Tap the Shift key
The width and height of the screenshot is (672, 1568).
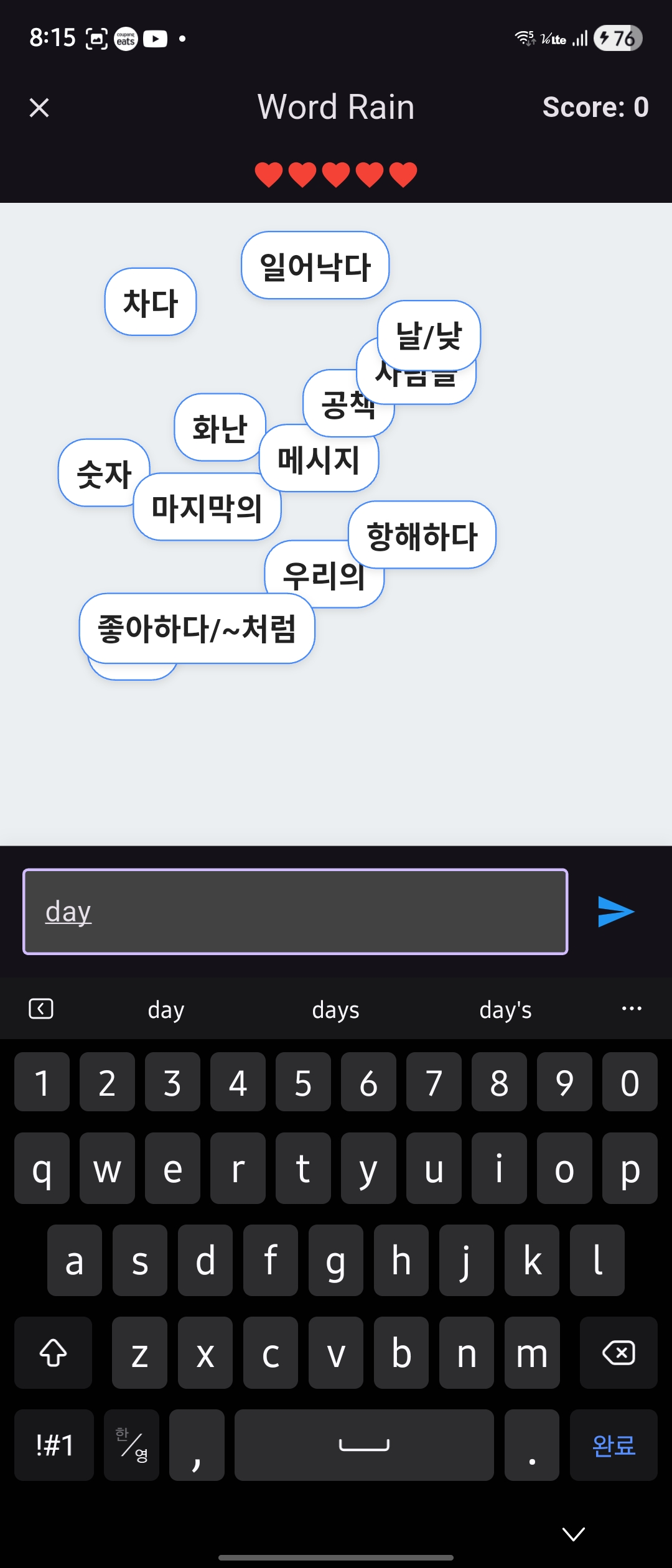pyautogui.click(x=53, y=1353)
